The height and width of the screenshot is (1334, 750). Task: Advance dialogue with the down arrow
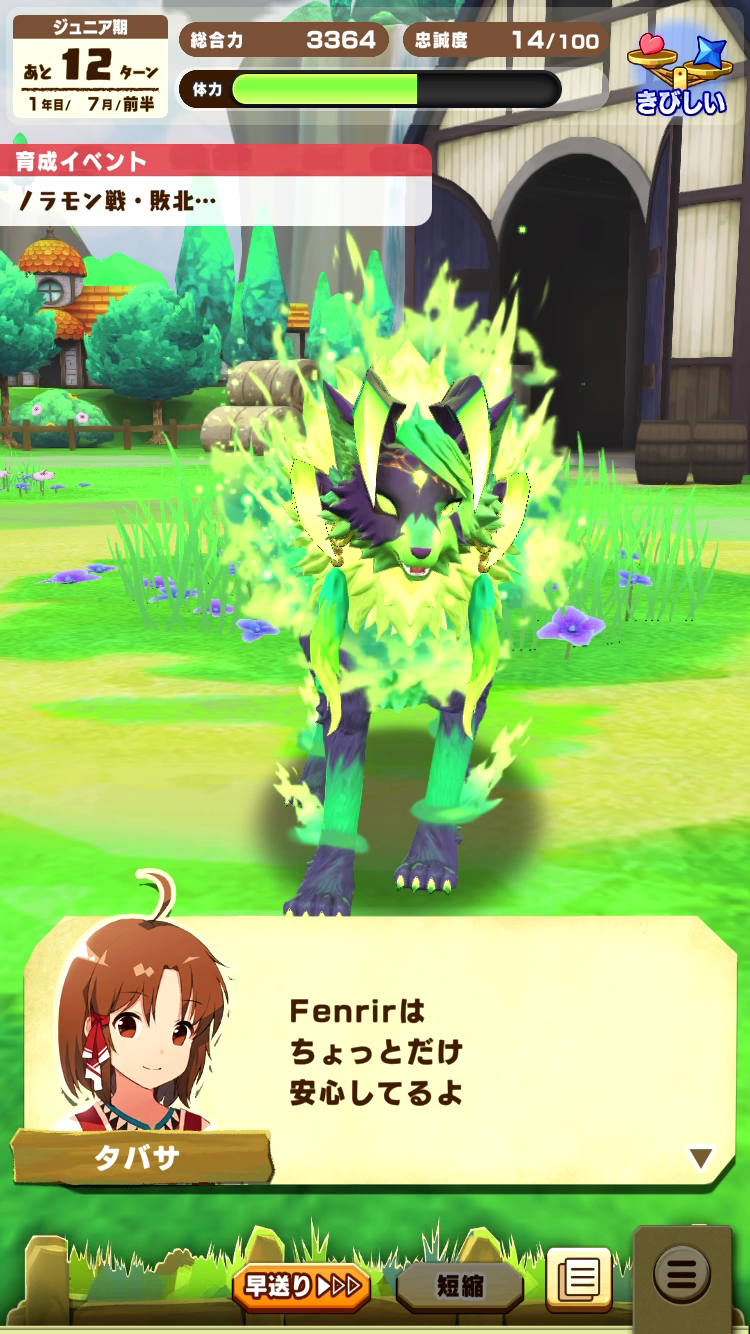pyautogui.click(x=701, y=1158)
